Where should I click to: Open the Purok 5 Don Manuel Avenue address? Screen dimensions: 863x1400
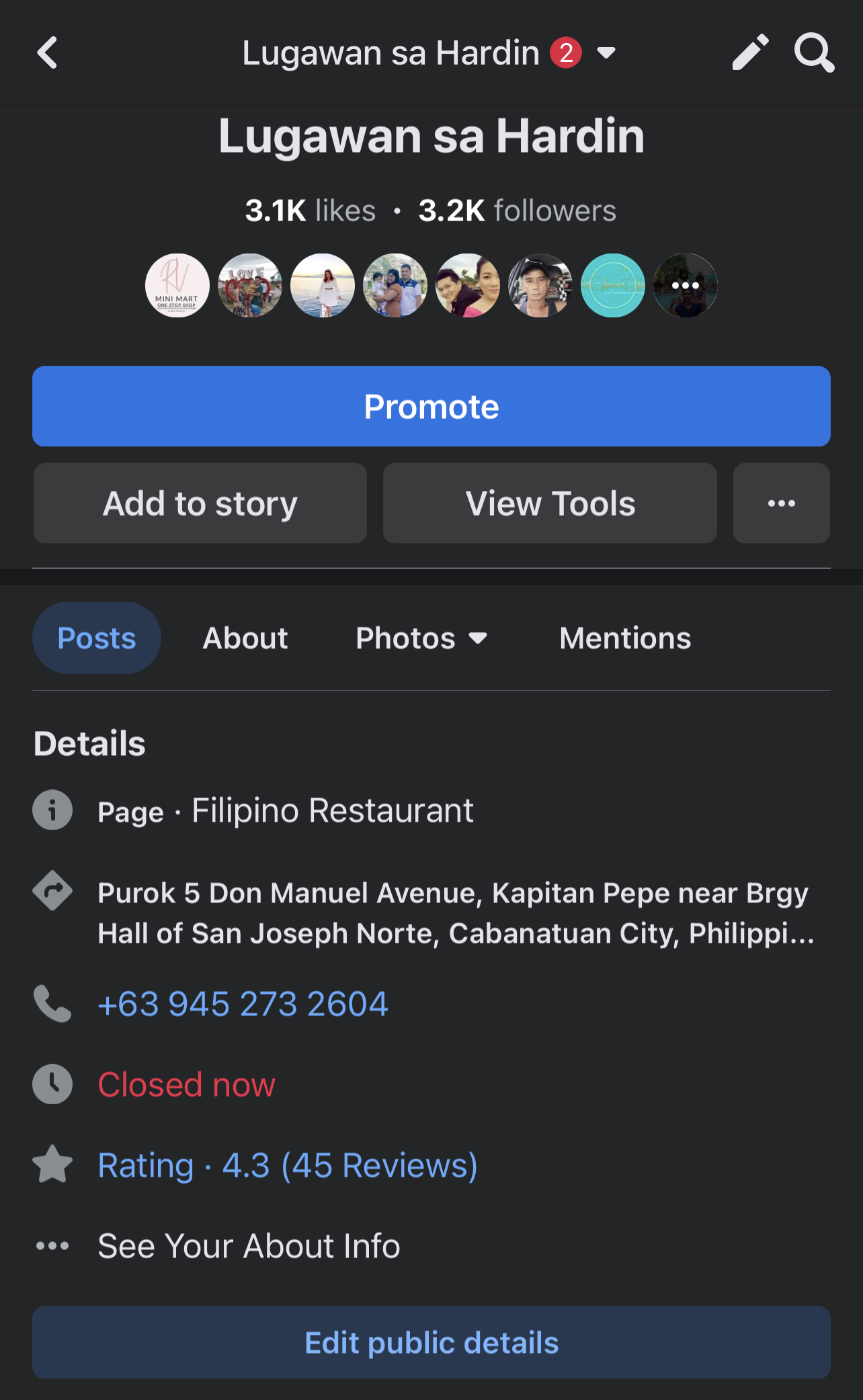[x=454, y=912]
